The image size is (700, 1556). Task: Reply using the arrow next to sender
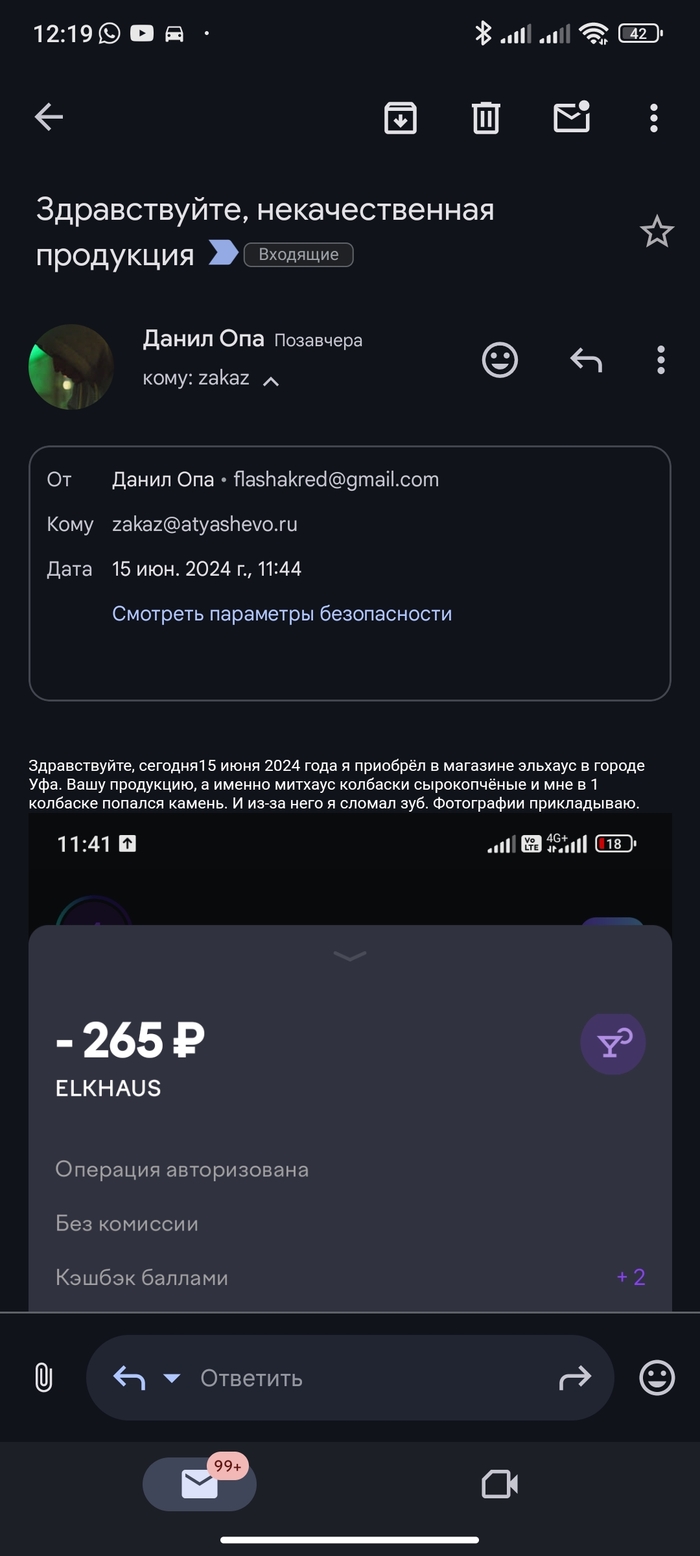pos(586,360)
